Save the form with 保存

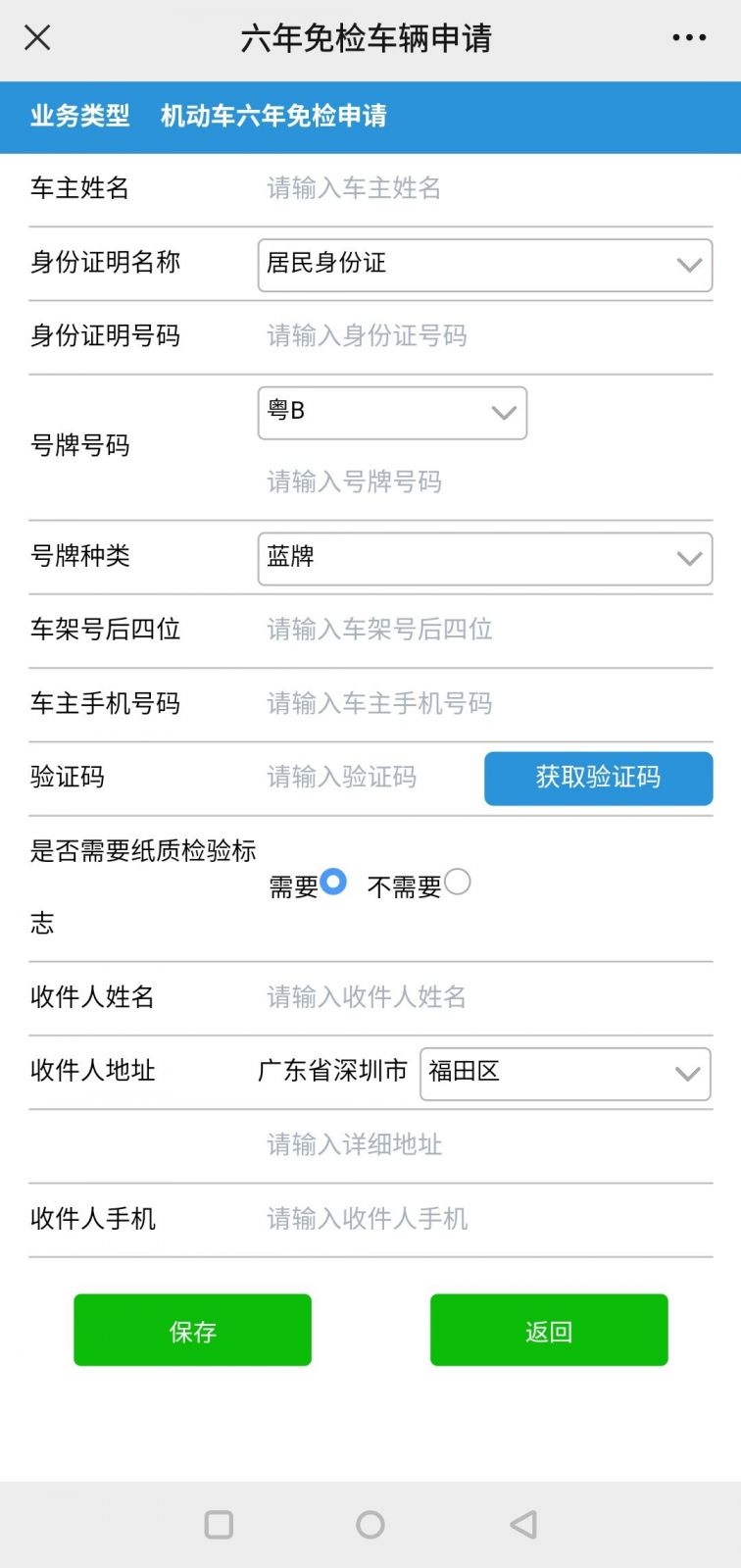pos(192,1330)
